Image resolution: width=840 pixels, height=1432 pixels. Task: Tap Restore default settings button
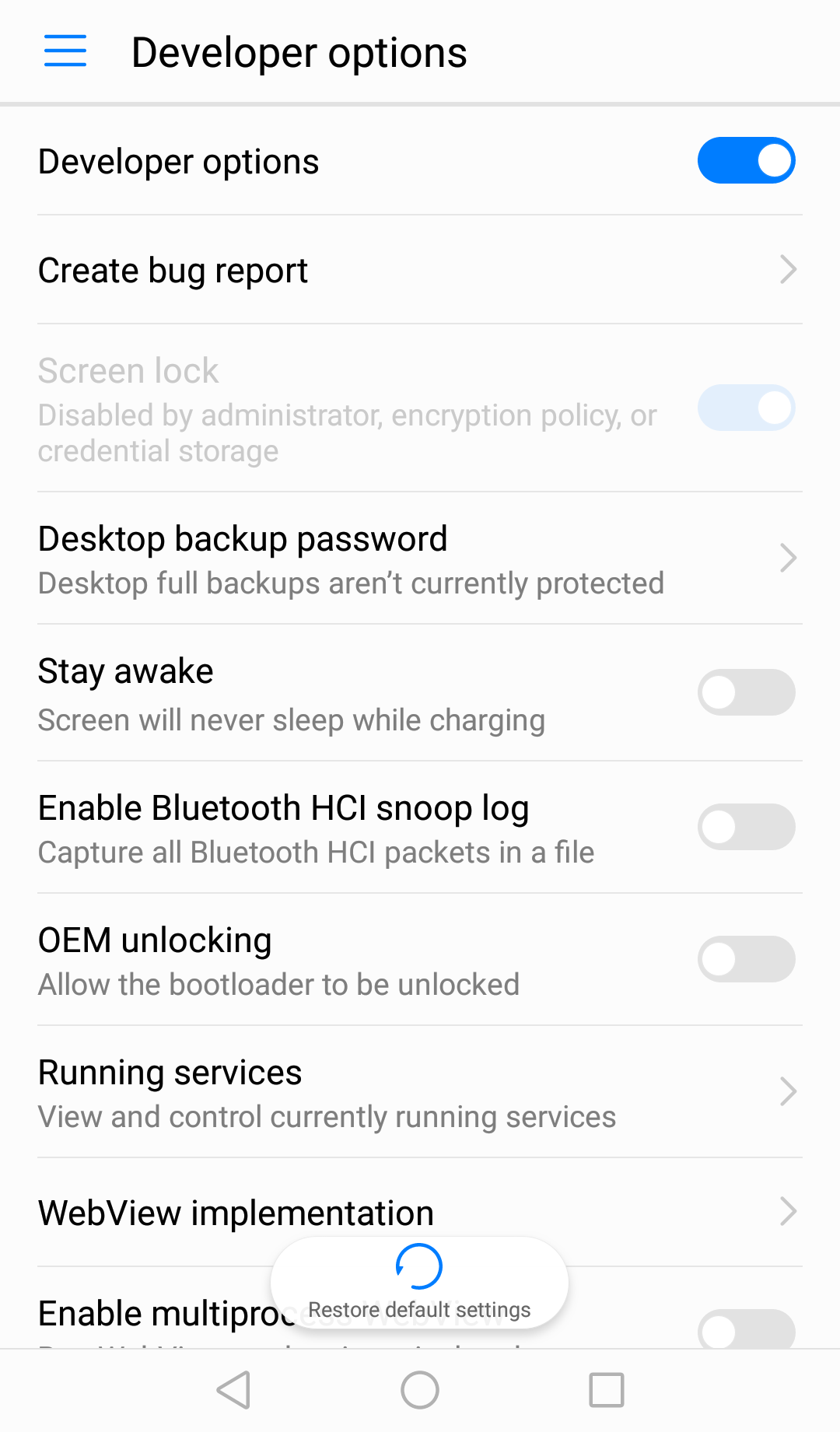(419, 1283)
